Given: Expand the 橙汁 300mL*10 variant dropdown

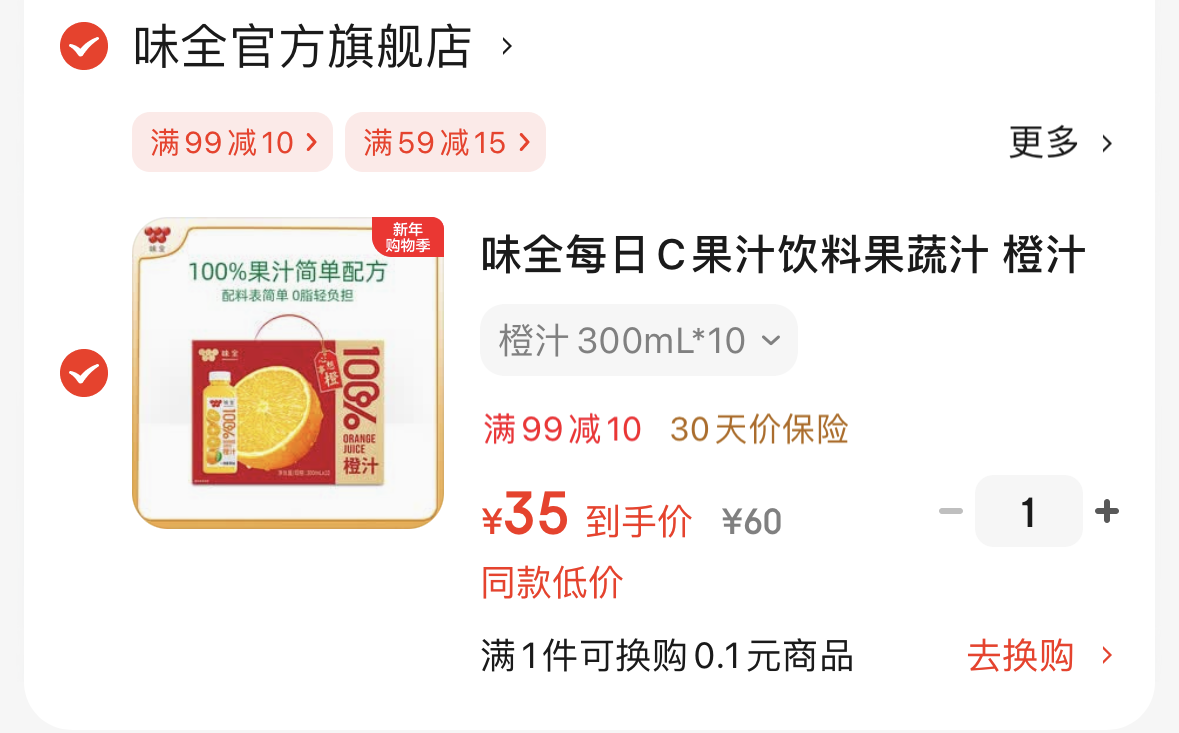Looking at the screenshot, I should [638, 340].
